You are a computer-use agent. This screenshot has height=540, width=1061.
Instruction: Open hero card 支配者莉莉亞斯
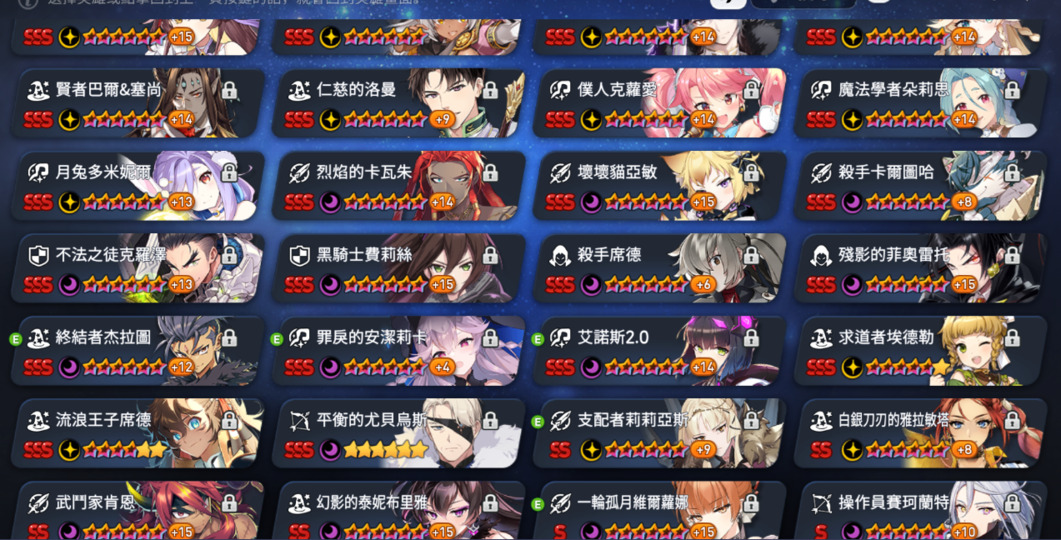click(660, 434)
